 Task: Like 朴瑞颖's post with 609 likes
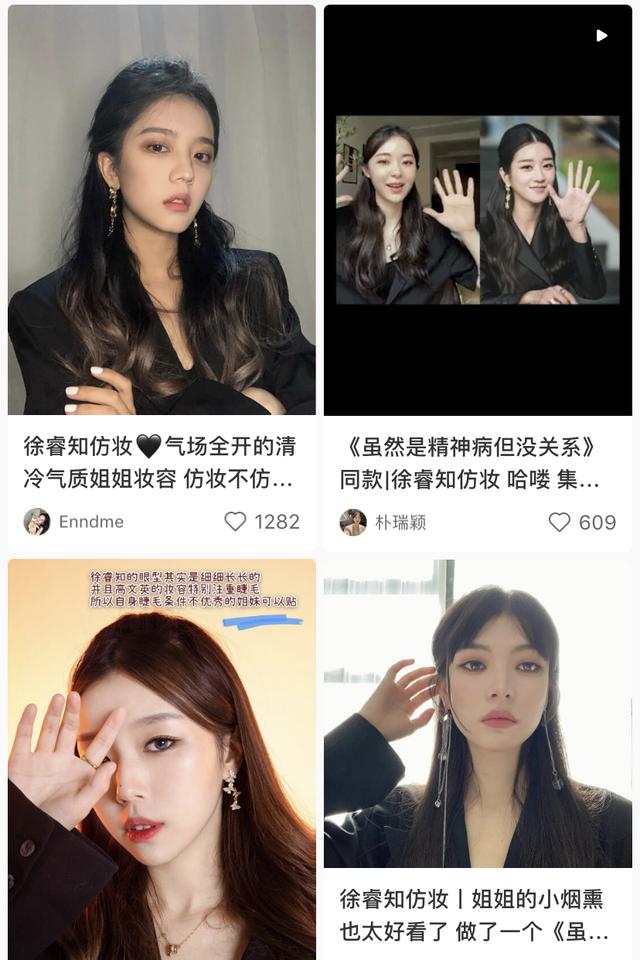pos(559,522)
